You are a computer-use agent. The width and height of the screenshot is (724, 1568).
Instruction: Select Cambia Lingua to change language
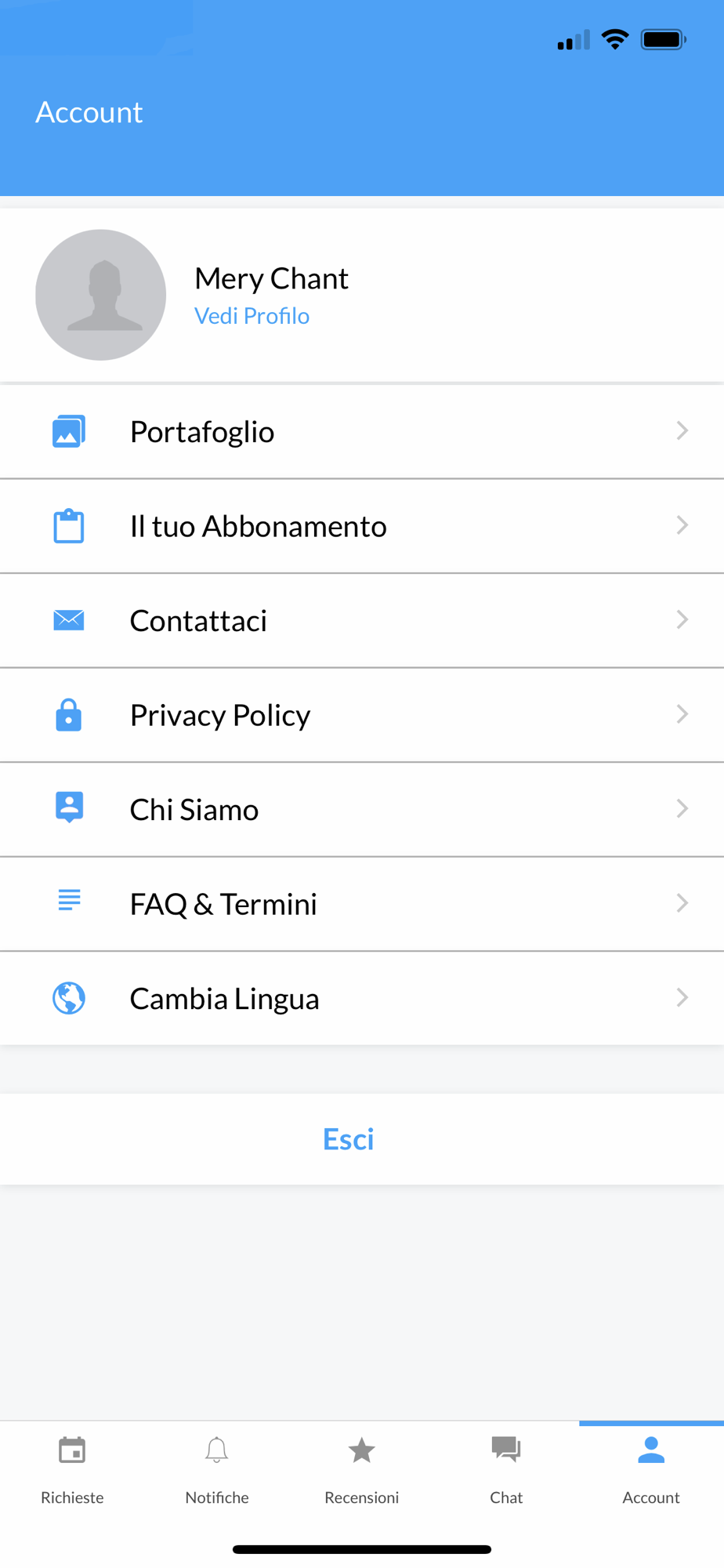360,999
